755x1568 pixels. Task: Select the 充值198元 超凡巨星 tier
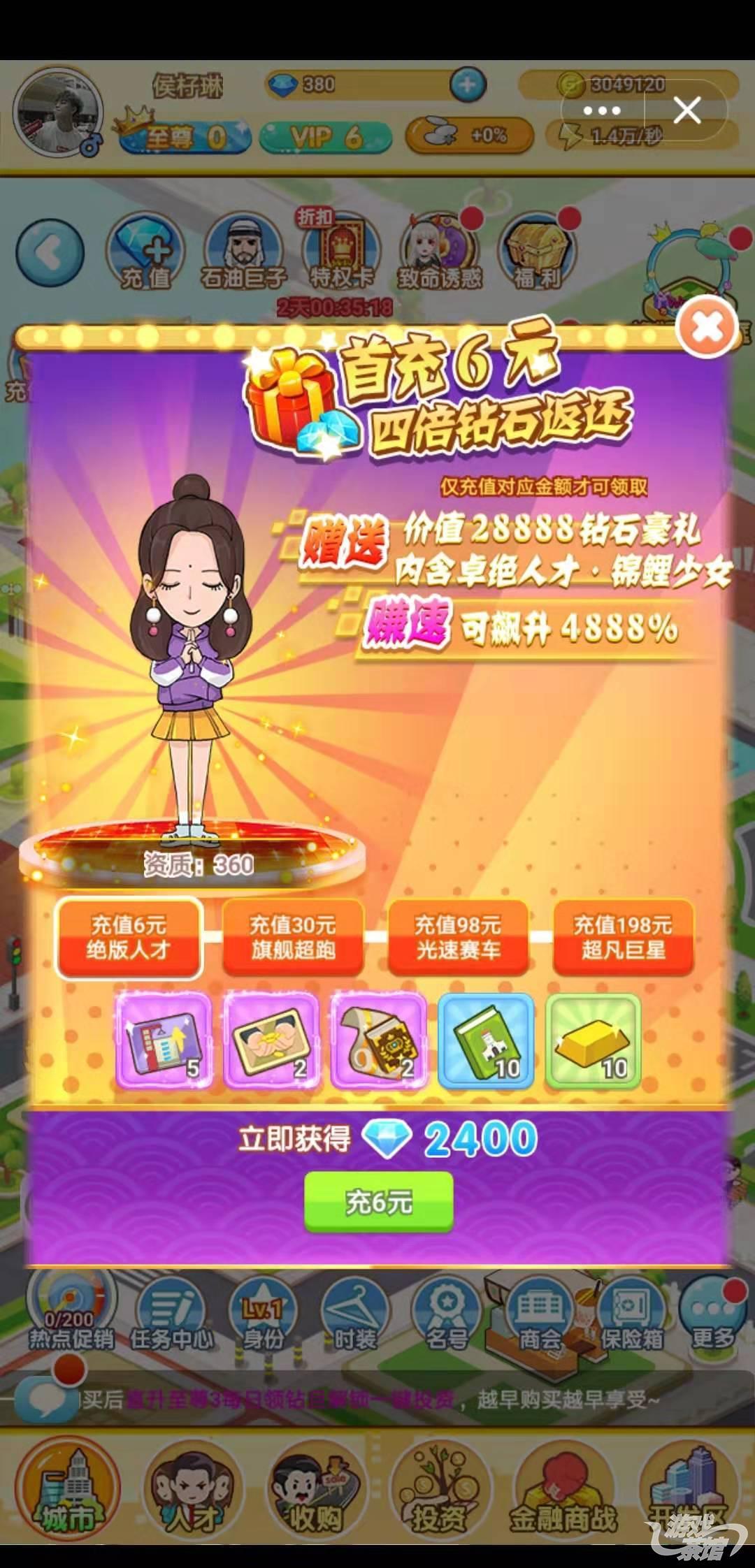tap(623, 938)
